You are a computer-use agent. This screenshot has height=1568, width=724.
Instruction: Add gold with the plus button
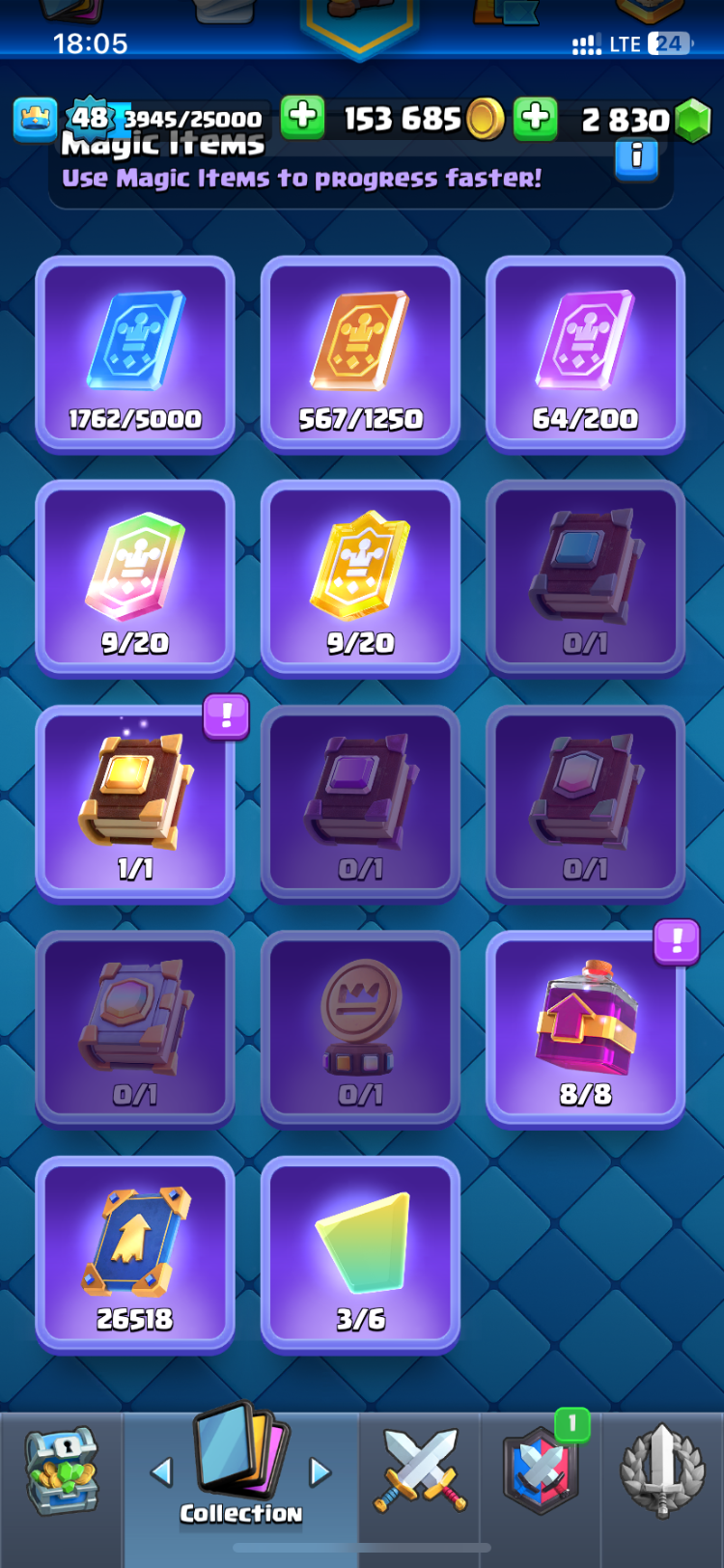302,118
